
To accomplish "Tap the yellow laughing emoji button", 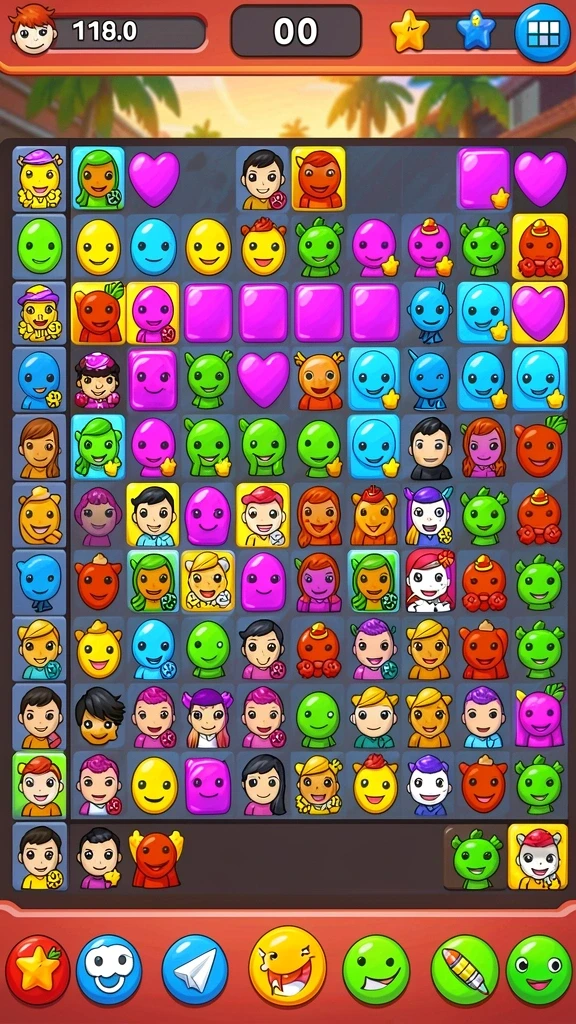I will tap(287, 966).
